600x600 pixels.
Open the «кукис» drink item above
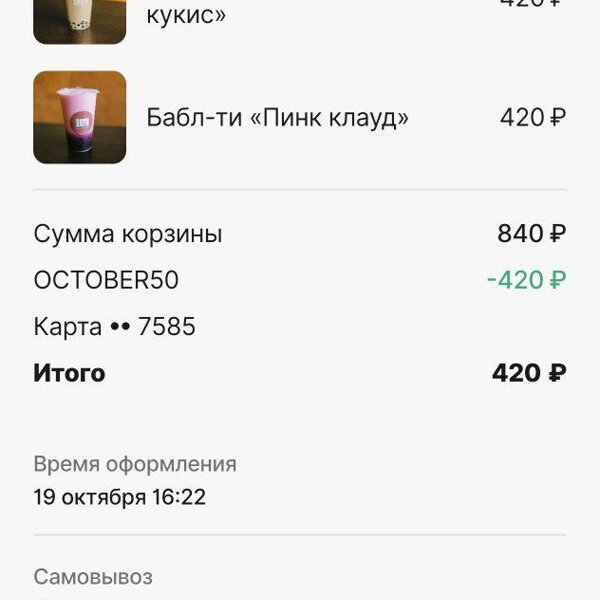[300, 22]
